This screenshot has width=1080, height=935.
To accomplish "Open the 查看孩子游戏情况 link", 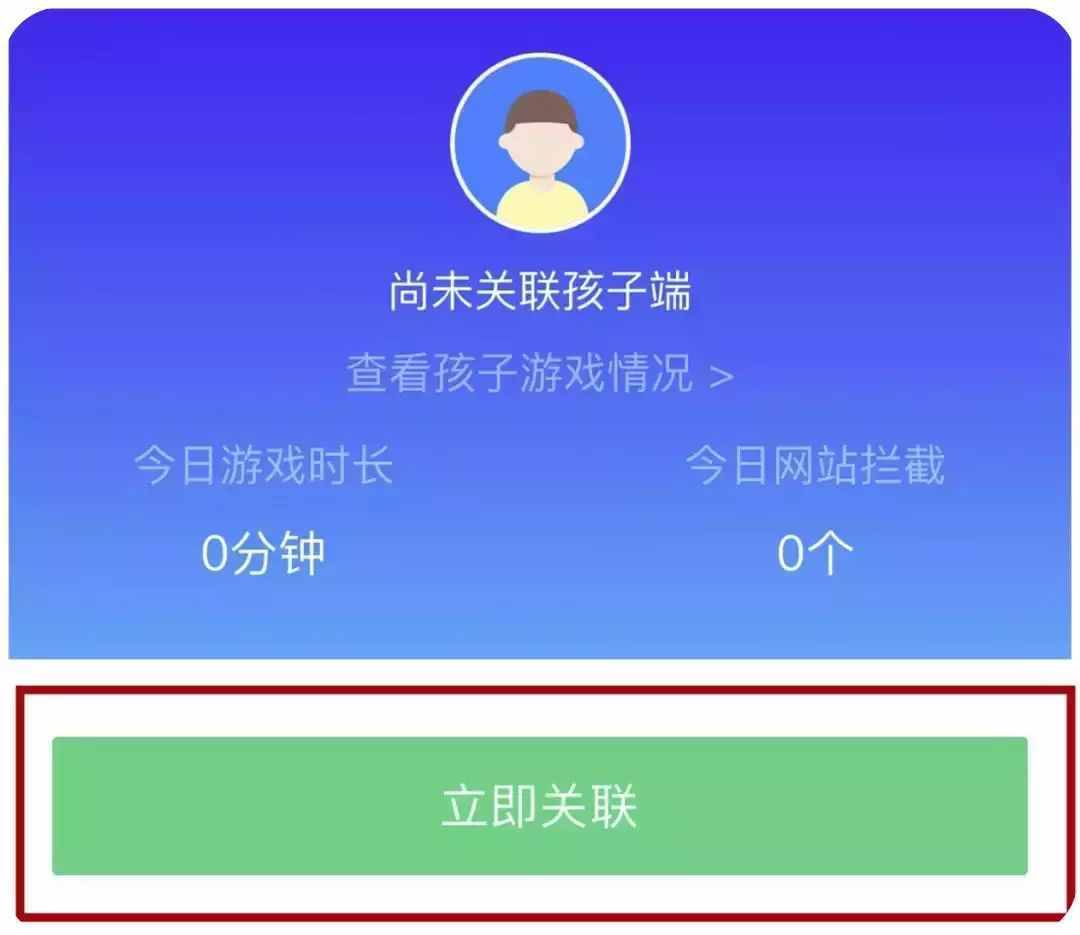I will click(x=539, y=375).
